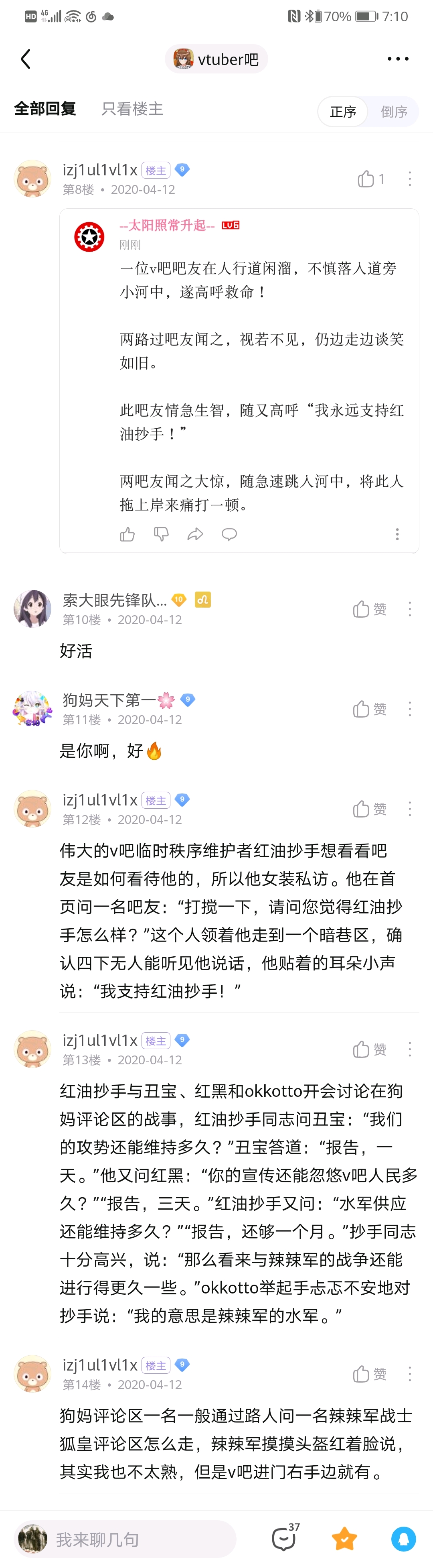433x1568 pixels.
Task: Open the vtuber吧 forum chip
Action: point(216,59)
